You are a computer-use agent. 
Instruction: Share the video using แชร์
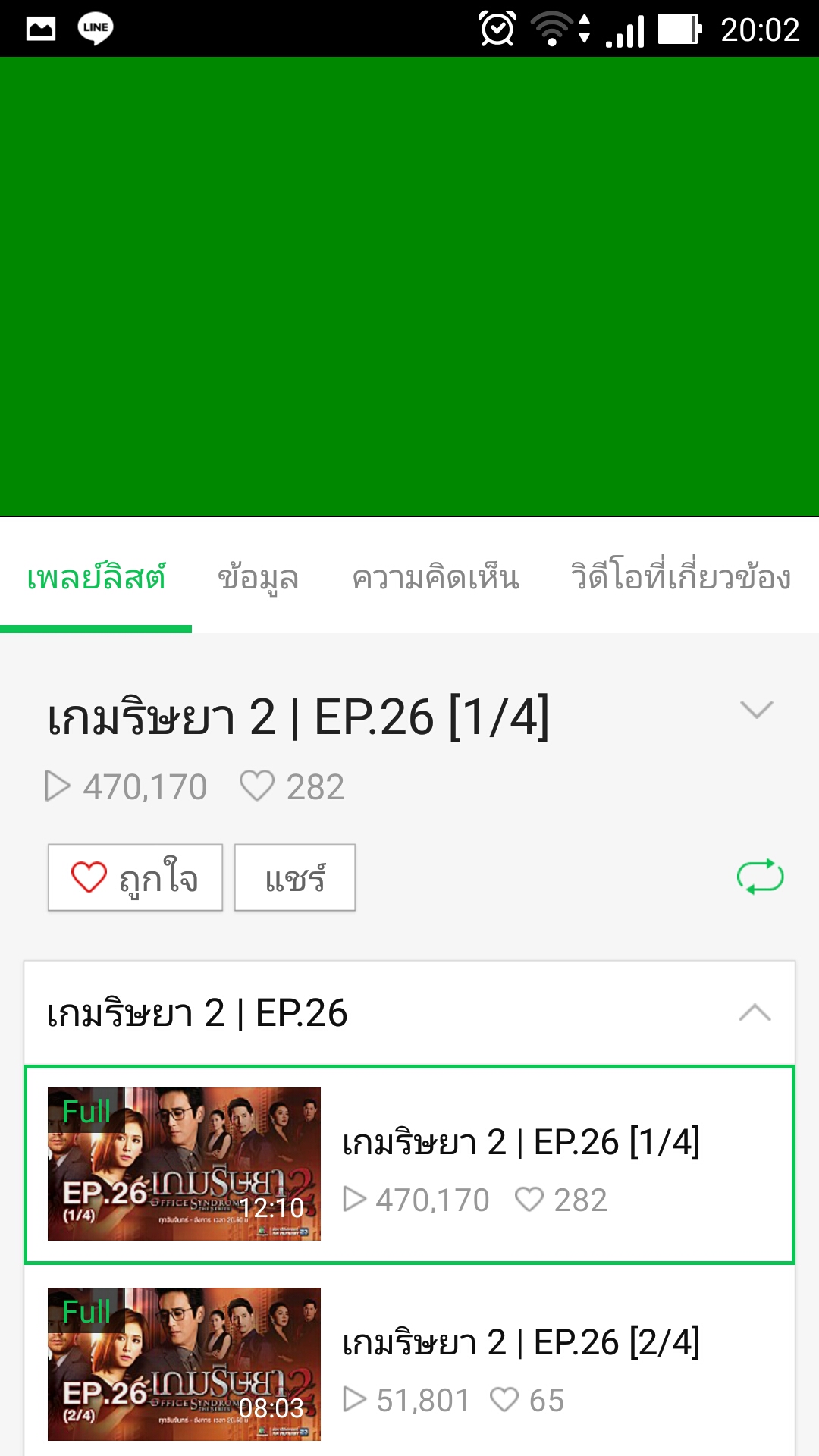coord(295,877)
